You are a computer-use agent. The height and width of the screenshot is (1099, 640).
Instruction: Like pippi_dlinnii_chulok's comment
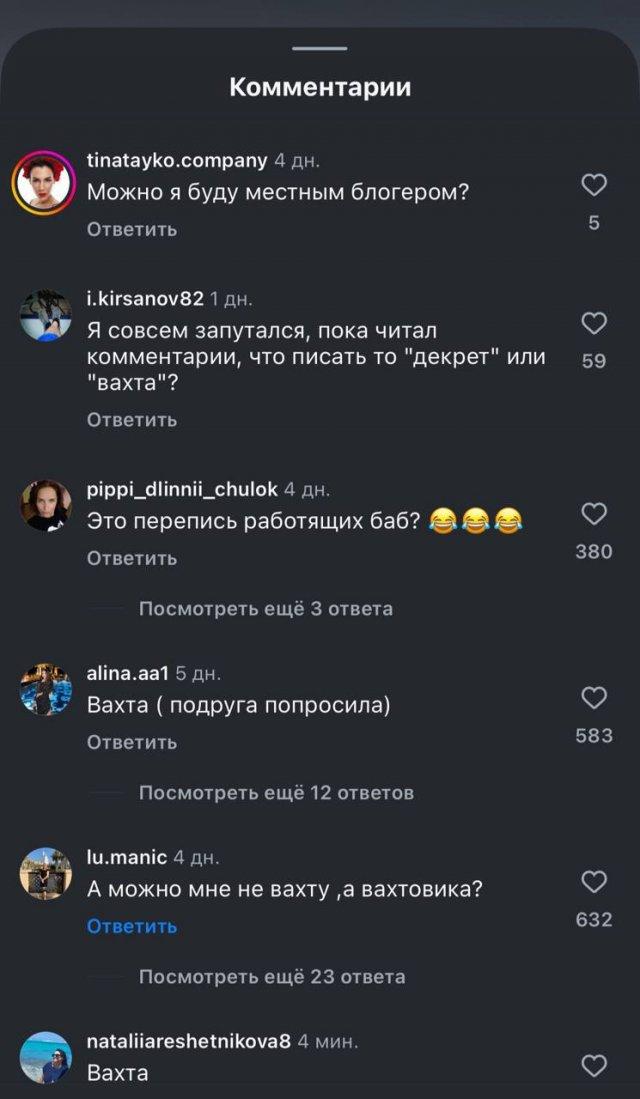coord(594,514)
